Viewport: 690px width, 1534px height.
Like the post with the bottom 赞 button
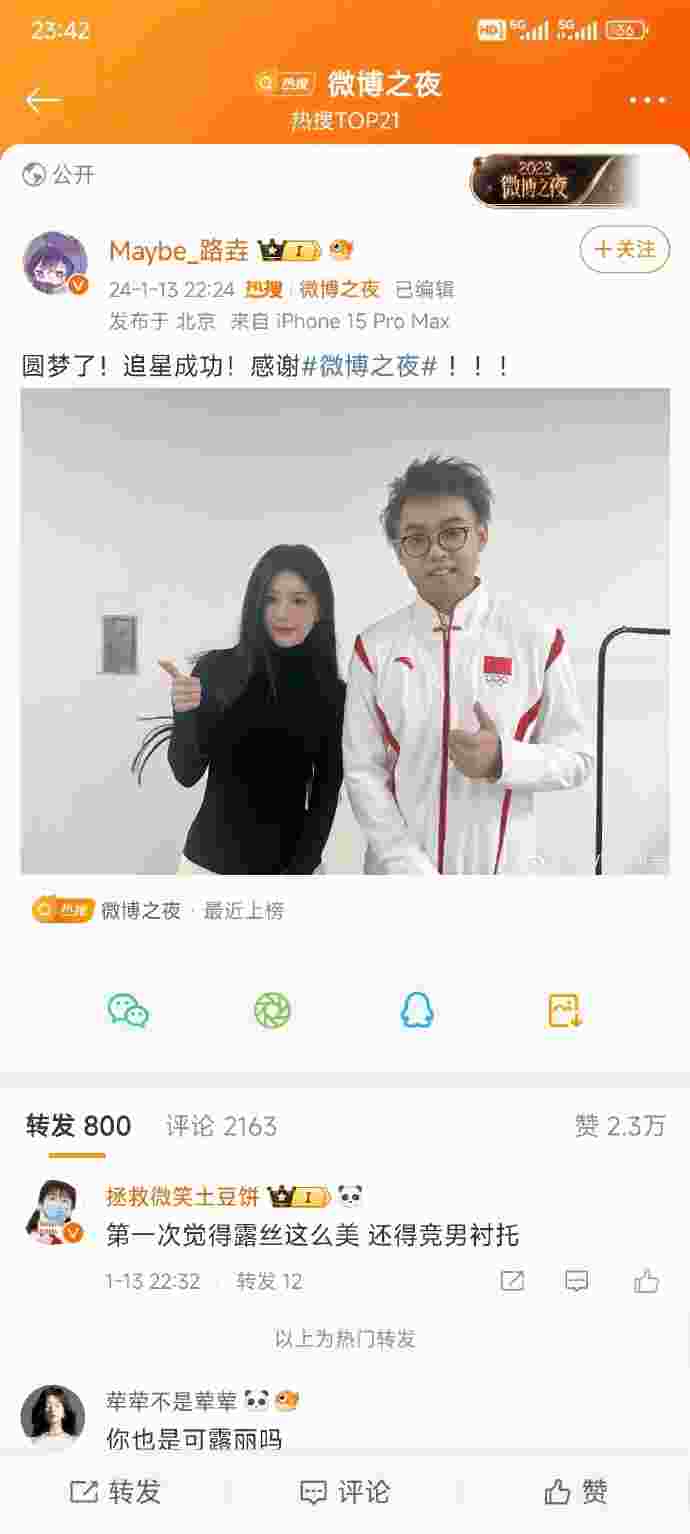click(x=575, y=1492)
